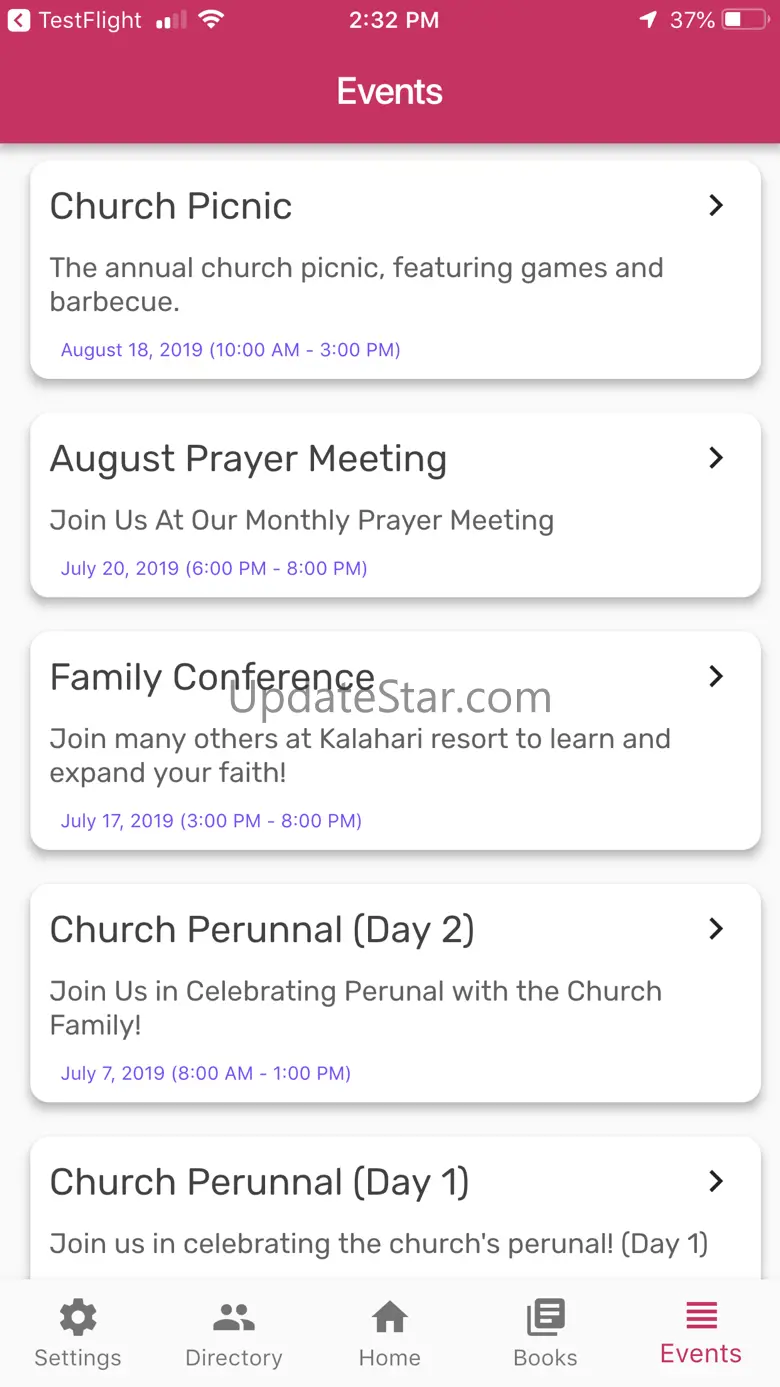
Task: View the August Prayer Meeting event
Action: [395, 505]
